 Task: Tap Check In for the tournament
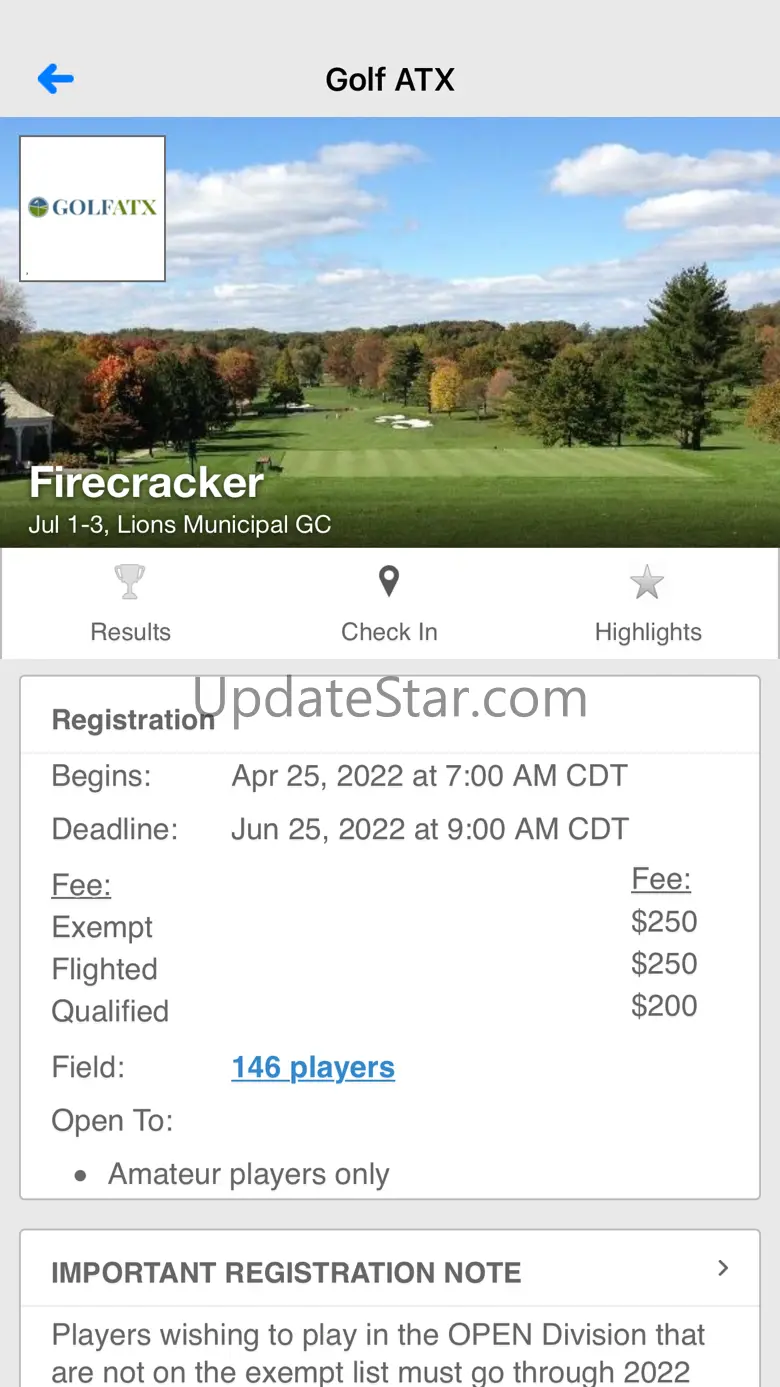tap(389, 604)
